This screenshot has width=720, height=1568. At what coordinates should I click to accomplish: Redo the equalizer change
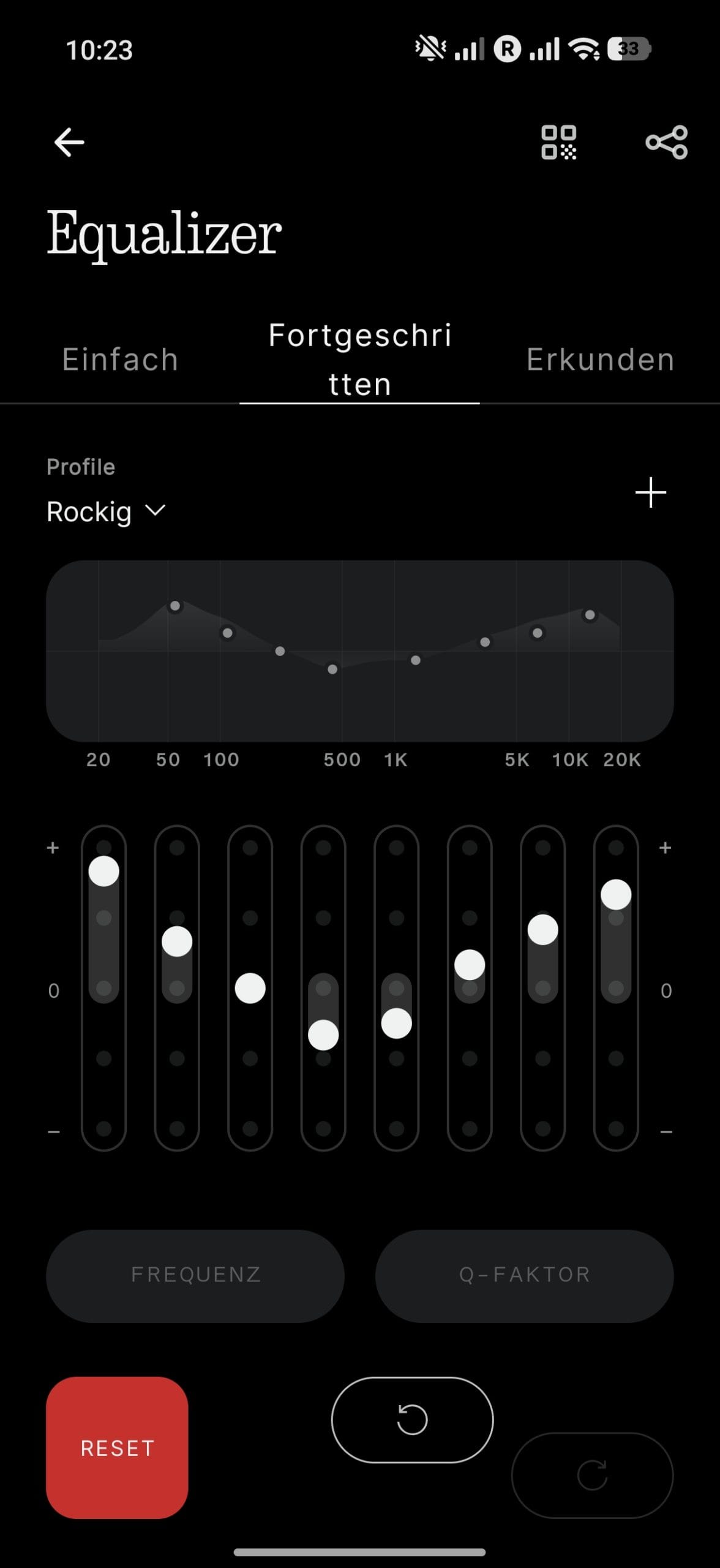coord(592,1474)
